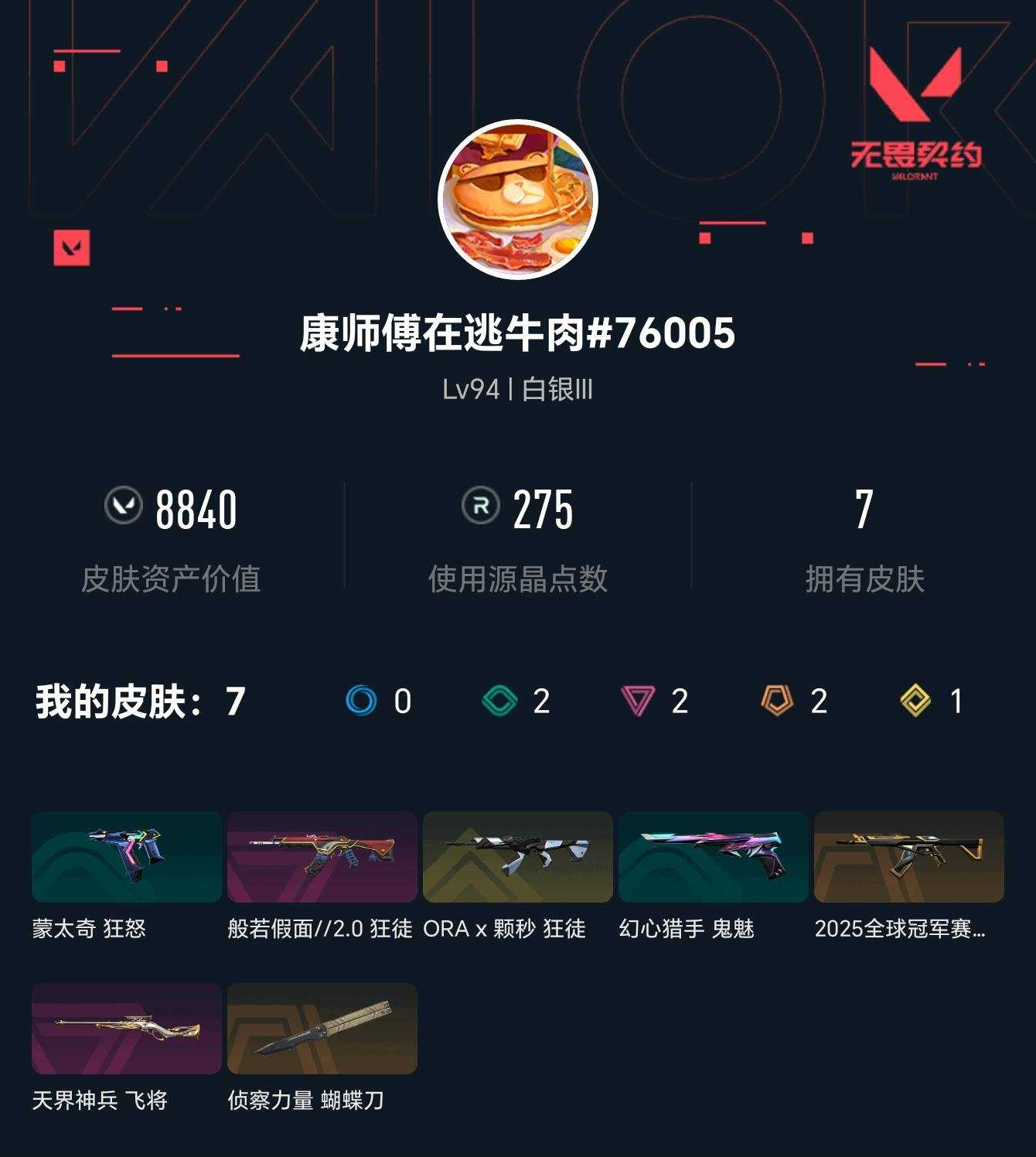Click the Lv94 白银III rank label
This screenshot has height=1157, width=1036.
pyautogui.click(x=516, y=388)
